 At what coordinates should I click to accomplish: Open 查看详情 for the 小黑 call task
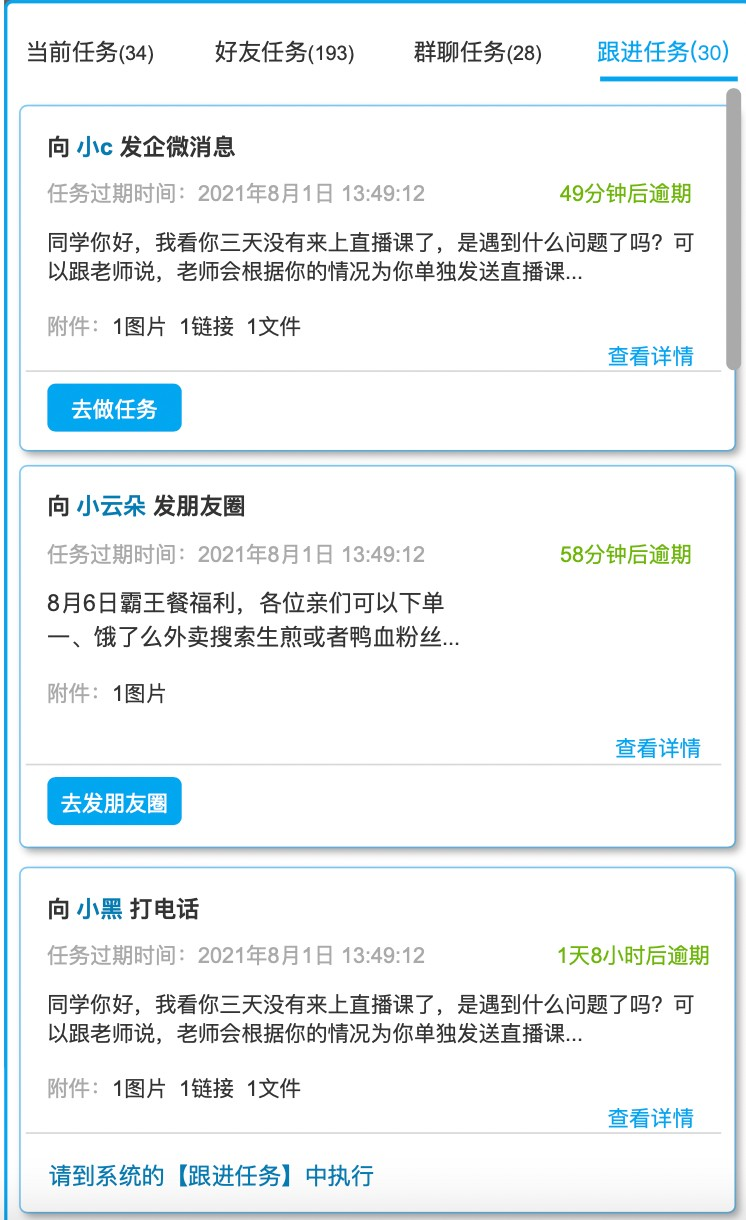[x=650, y=1118]
